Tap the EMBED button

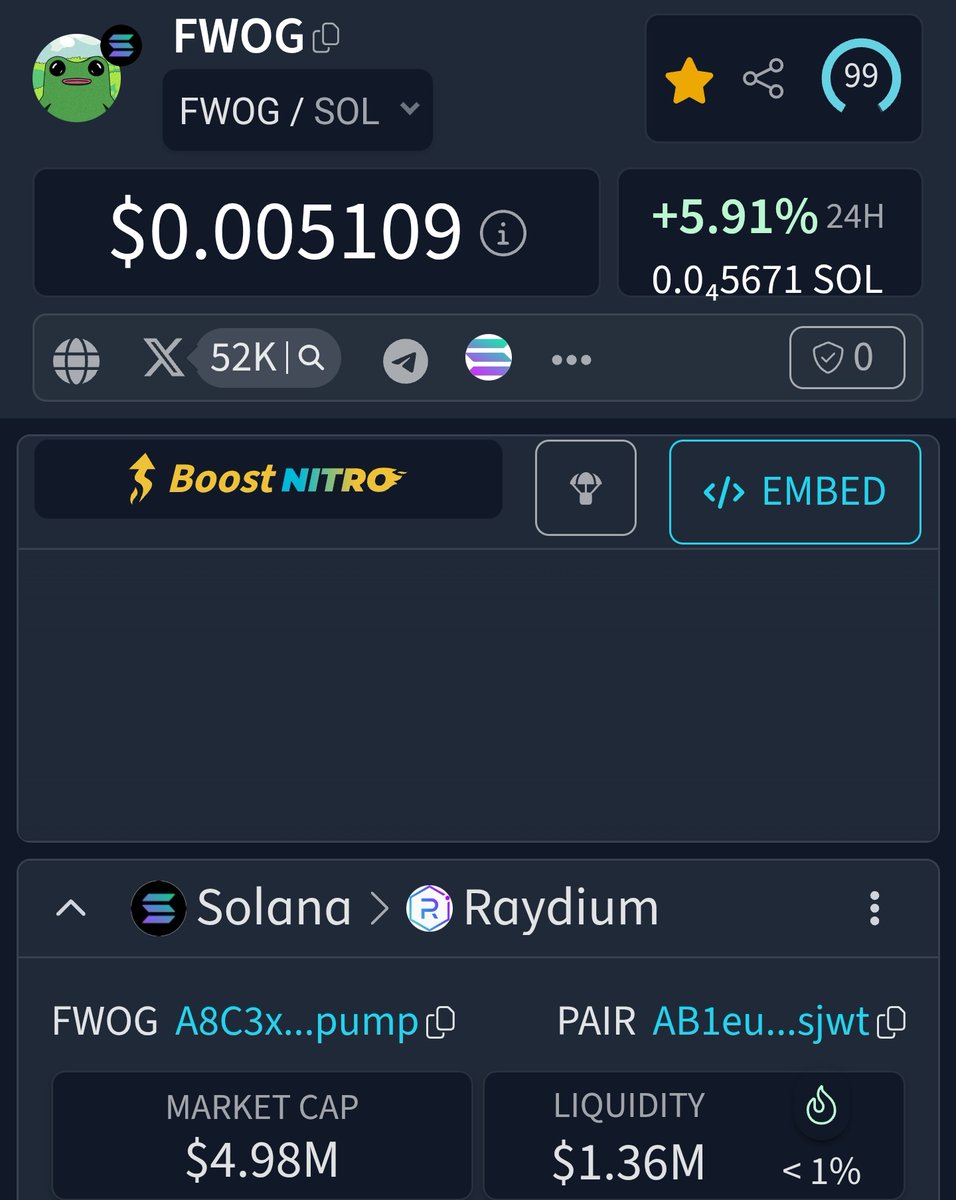coord(794,492)
